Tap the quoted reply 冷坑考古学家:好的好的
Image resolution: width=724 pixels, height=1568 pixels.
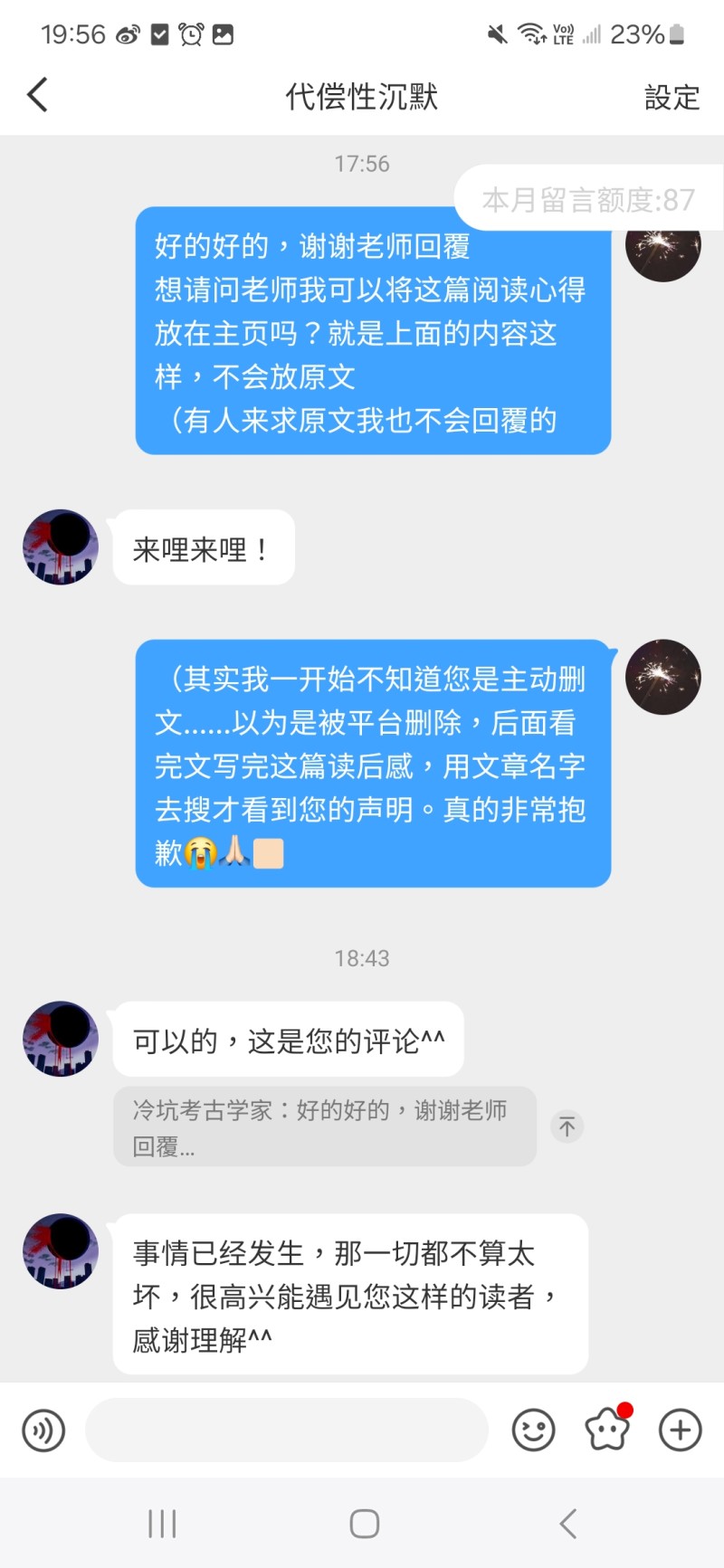tap(325, 1126)
